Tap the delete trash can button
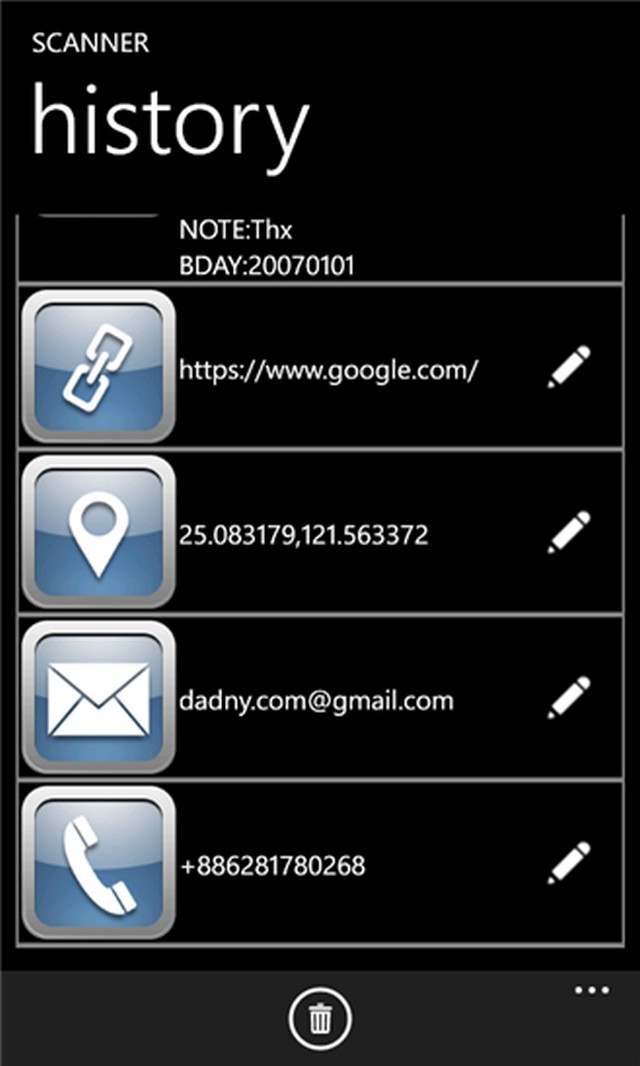The image size is (640, 1066). coord(320,1019)
